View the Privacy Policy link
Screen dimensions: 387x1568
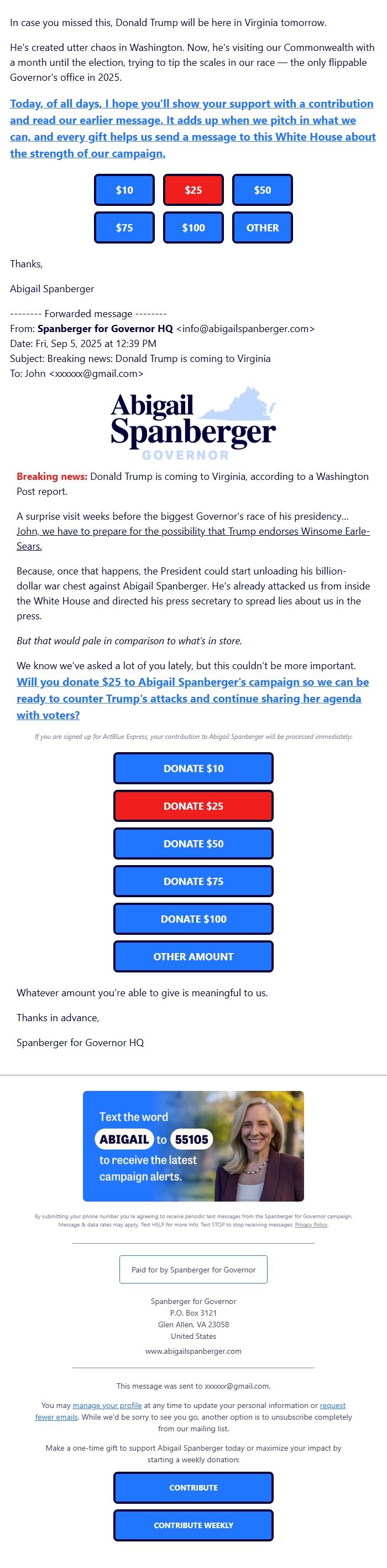pyautogui.click(x=311, y=1225)
